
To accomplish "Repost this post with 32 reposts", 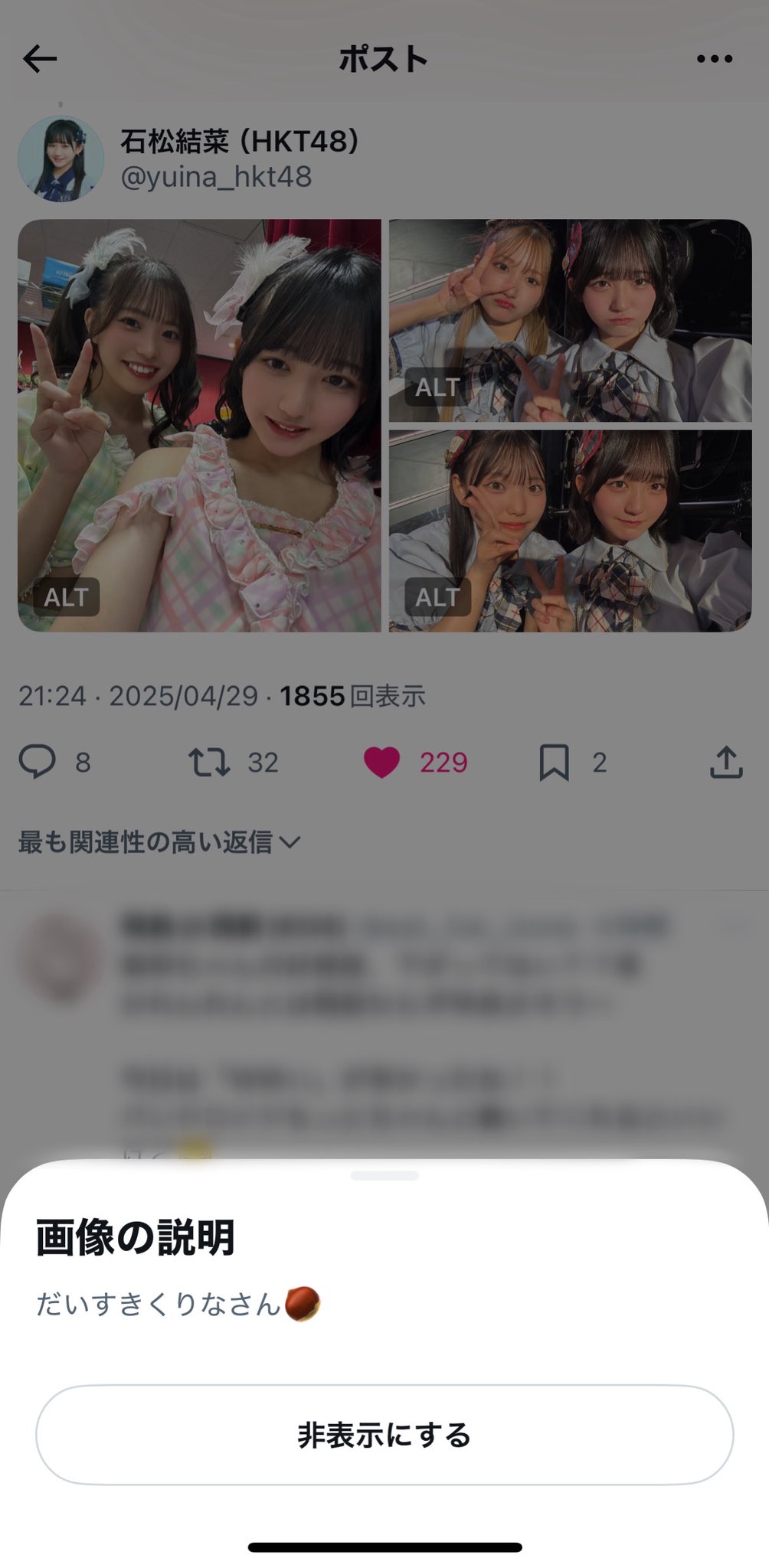I will click(209, 762).
